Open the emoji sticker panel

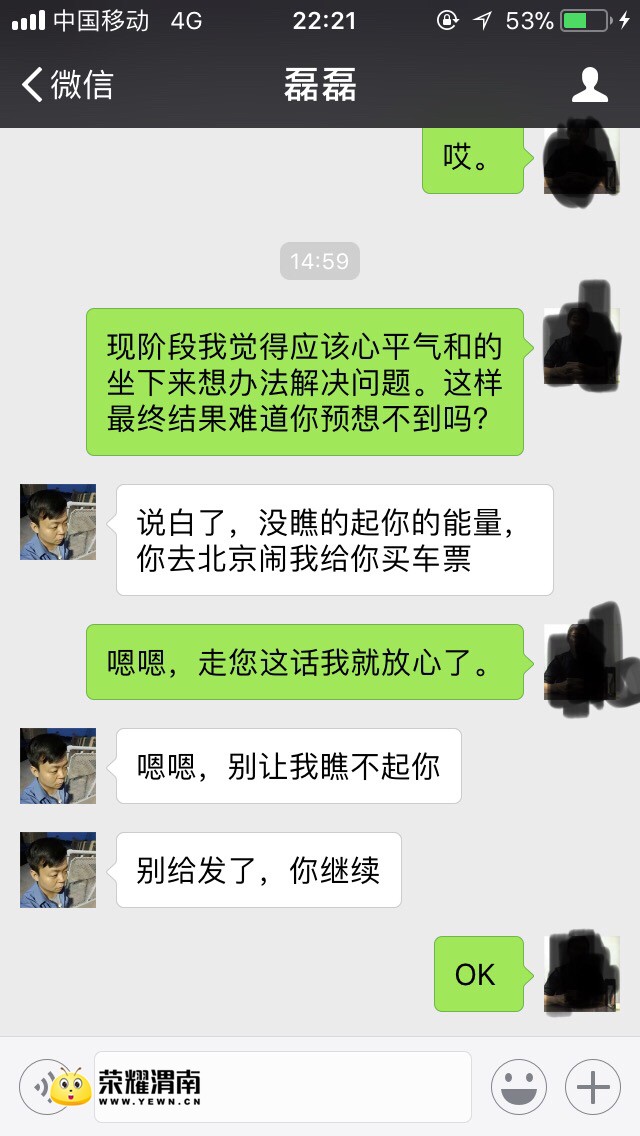[519, 1087]
